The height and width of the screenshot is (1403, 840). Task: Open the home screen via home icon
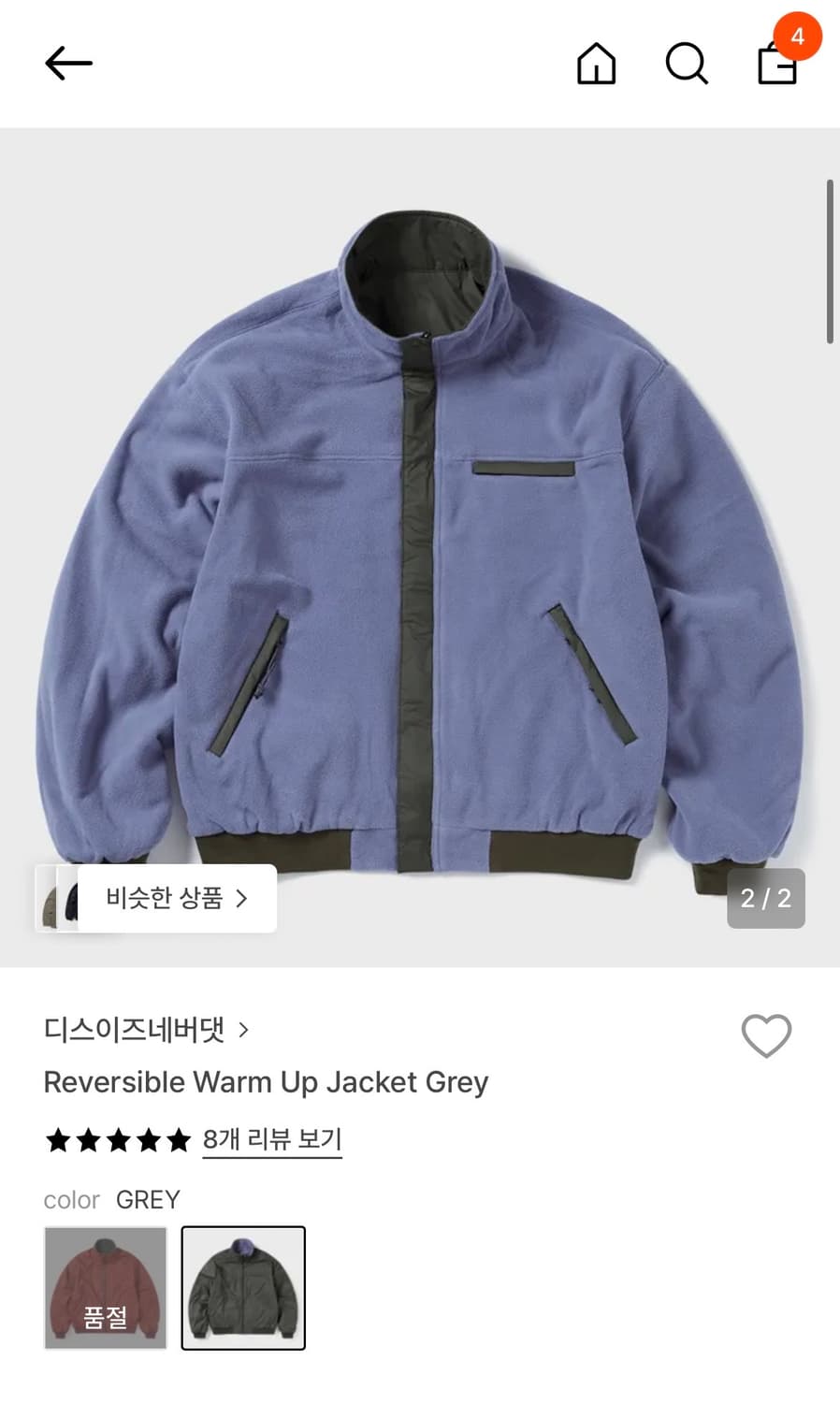(x=596, y=64)
